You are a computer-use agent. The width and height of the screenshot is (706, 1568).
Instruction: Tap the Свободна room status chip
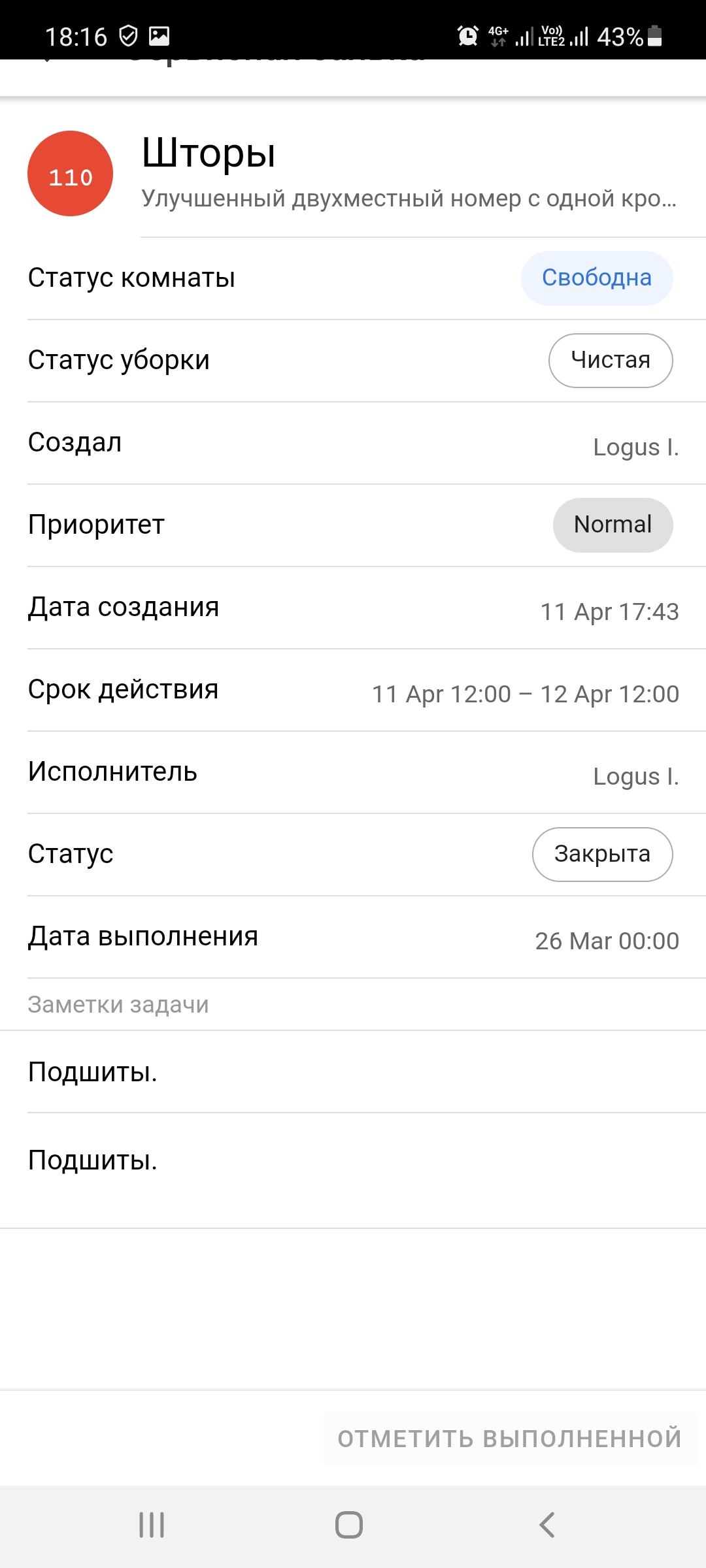pos(596,278)
